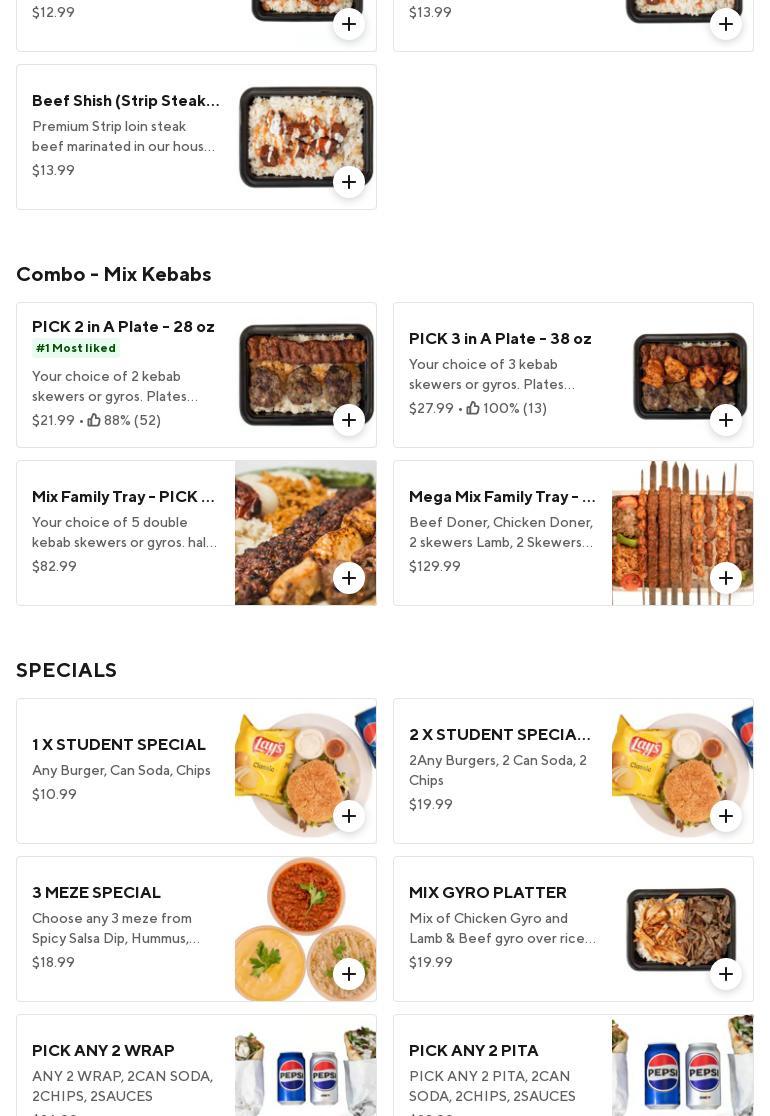
Task: Add 1 X STUDENT SPECIAL to cart
Action: (349, 816)
